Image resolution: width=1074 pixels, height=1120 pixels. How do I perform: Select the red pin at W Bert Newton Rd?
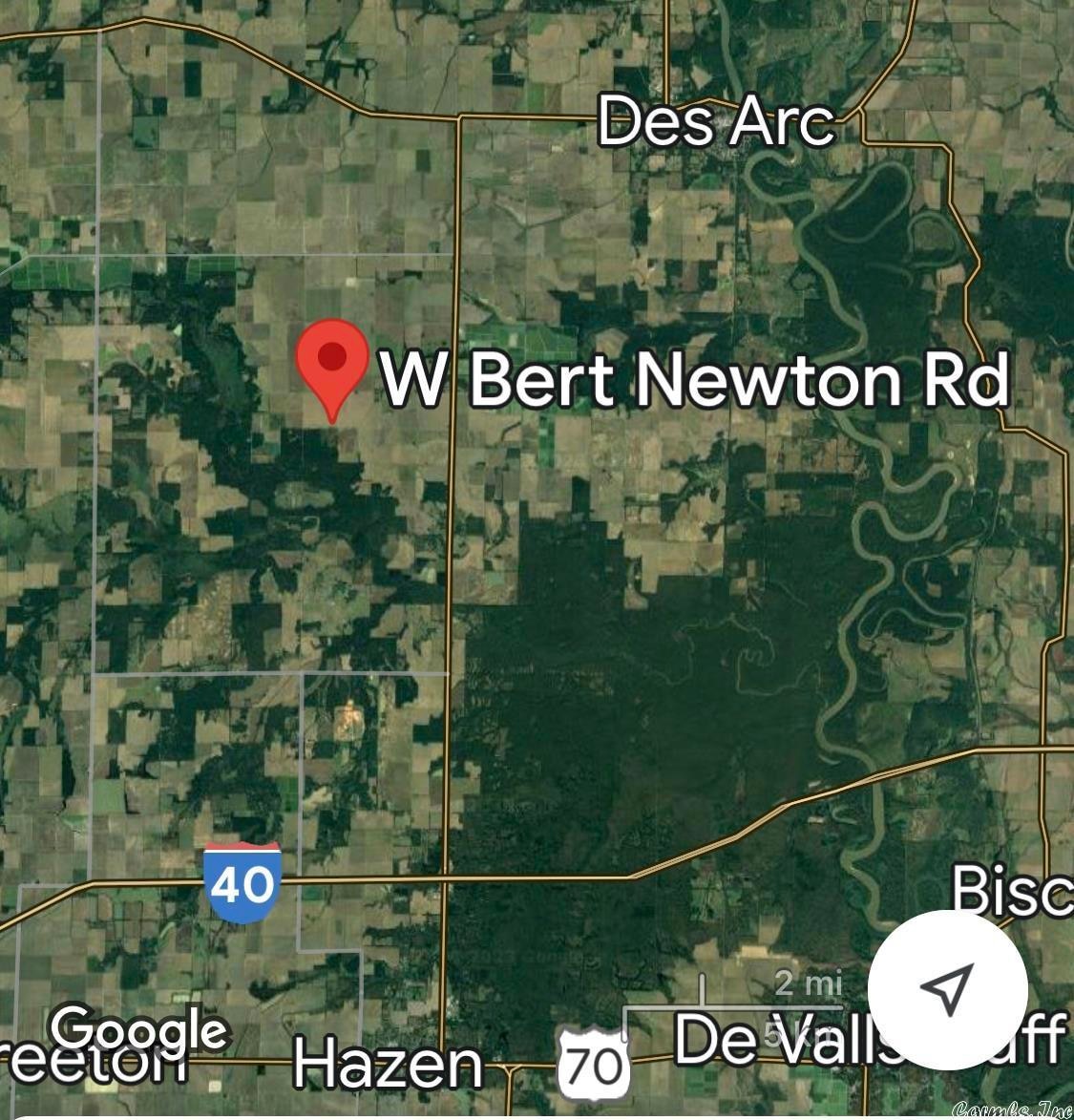331,365
